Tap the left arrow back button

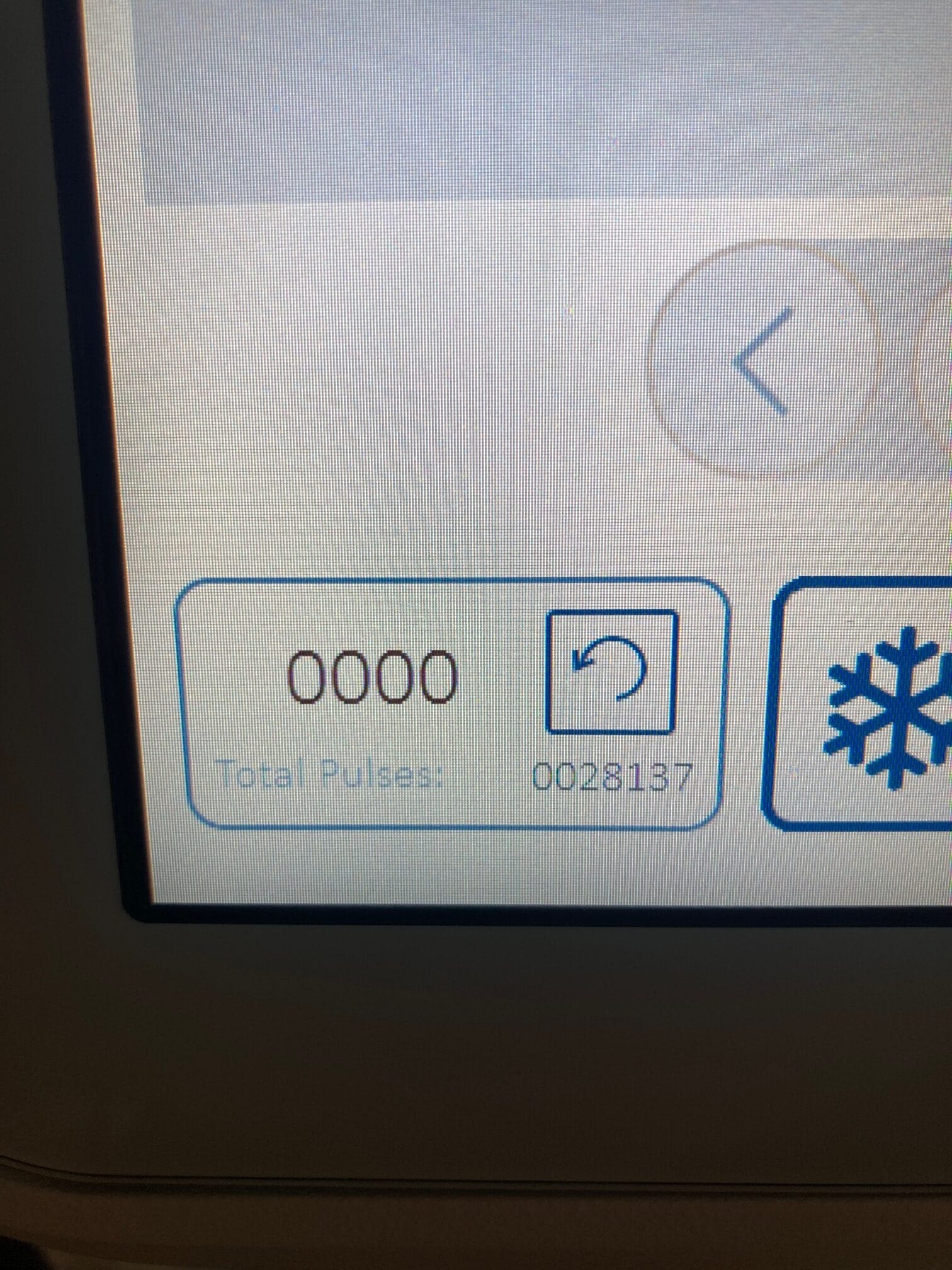764,361
